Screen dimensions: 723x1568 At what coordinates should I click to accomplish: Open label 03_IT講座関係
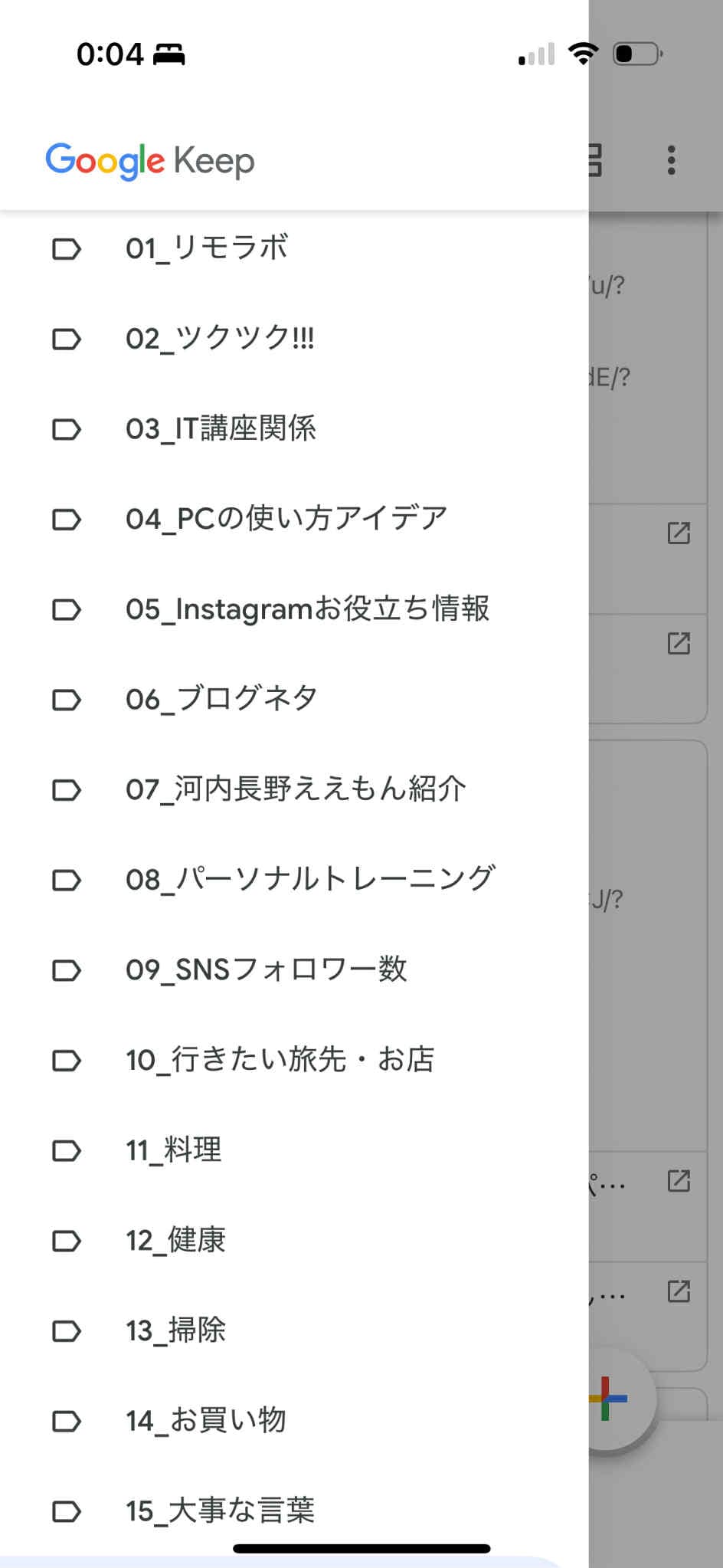pyautogui.click(x=294, y=429)
